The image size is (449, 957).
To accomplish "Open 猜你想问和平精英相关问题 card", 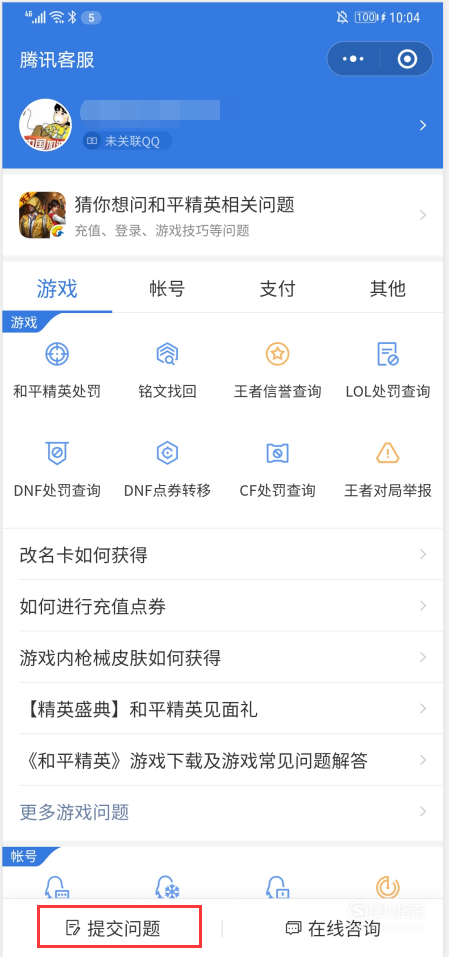I will point(223,215).
